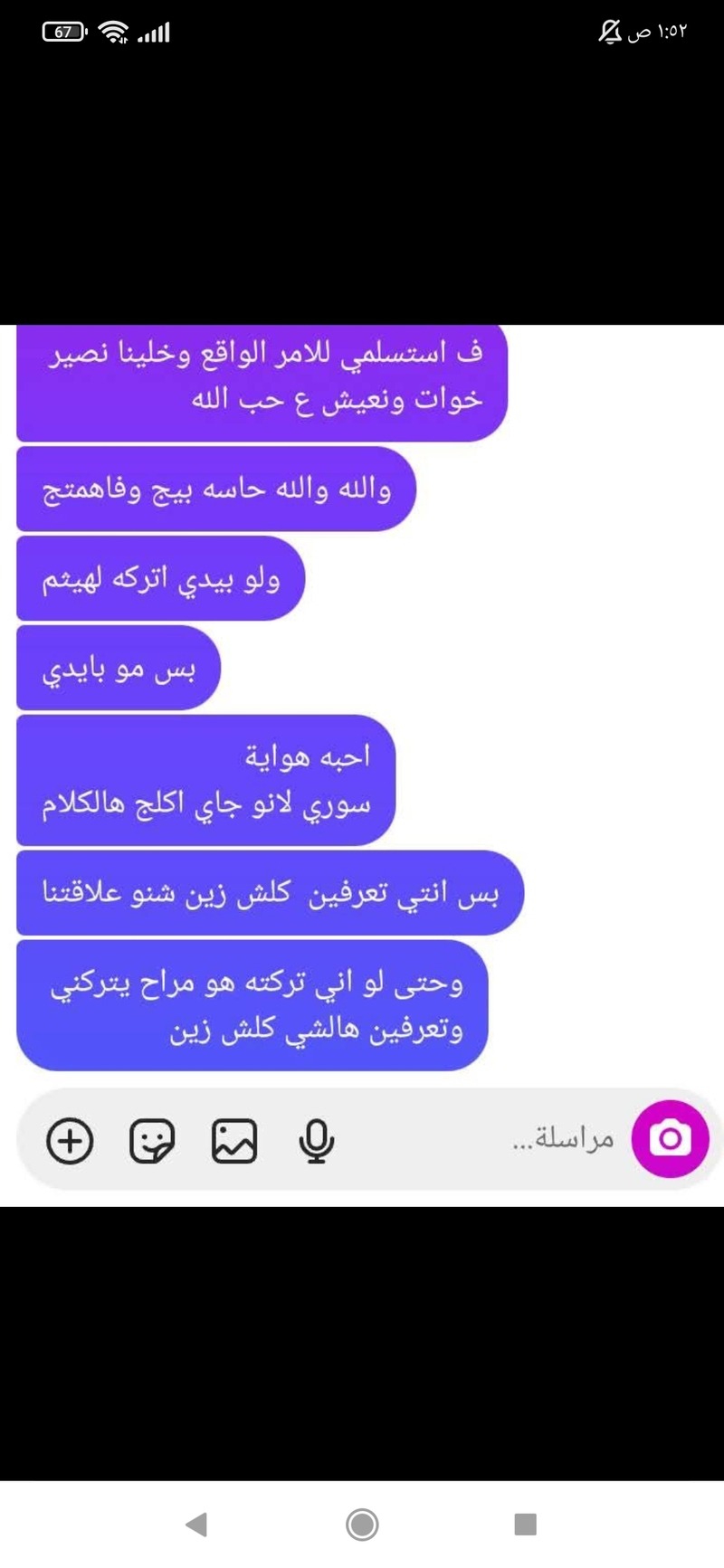724x1568 pixels.
Task: Tap the navigation bar back button
Action: (196, 1524)
